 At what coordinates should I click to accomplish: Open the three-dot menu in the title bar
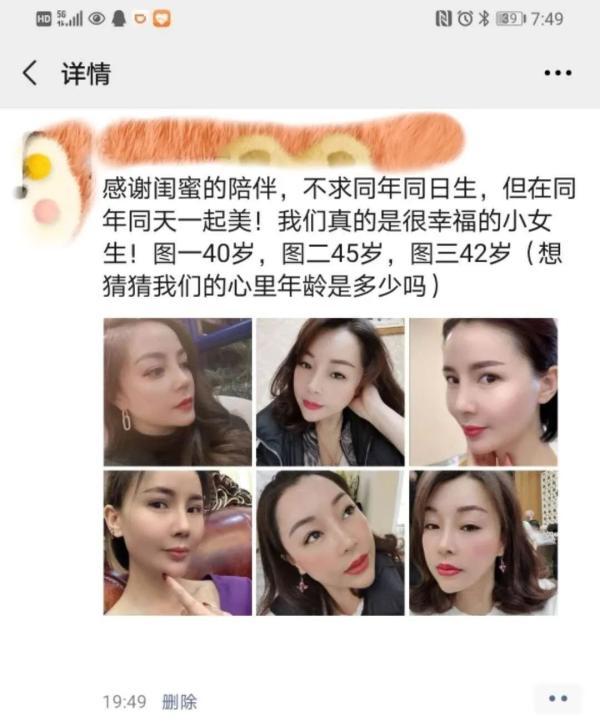[557, 73]
